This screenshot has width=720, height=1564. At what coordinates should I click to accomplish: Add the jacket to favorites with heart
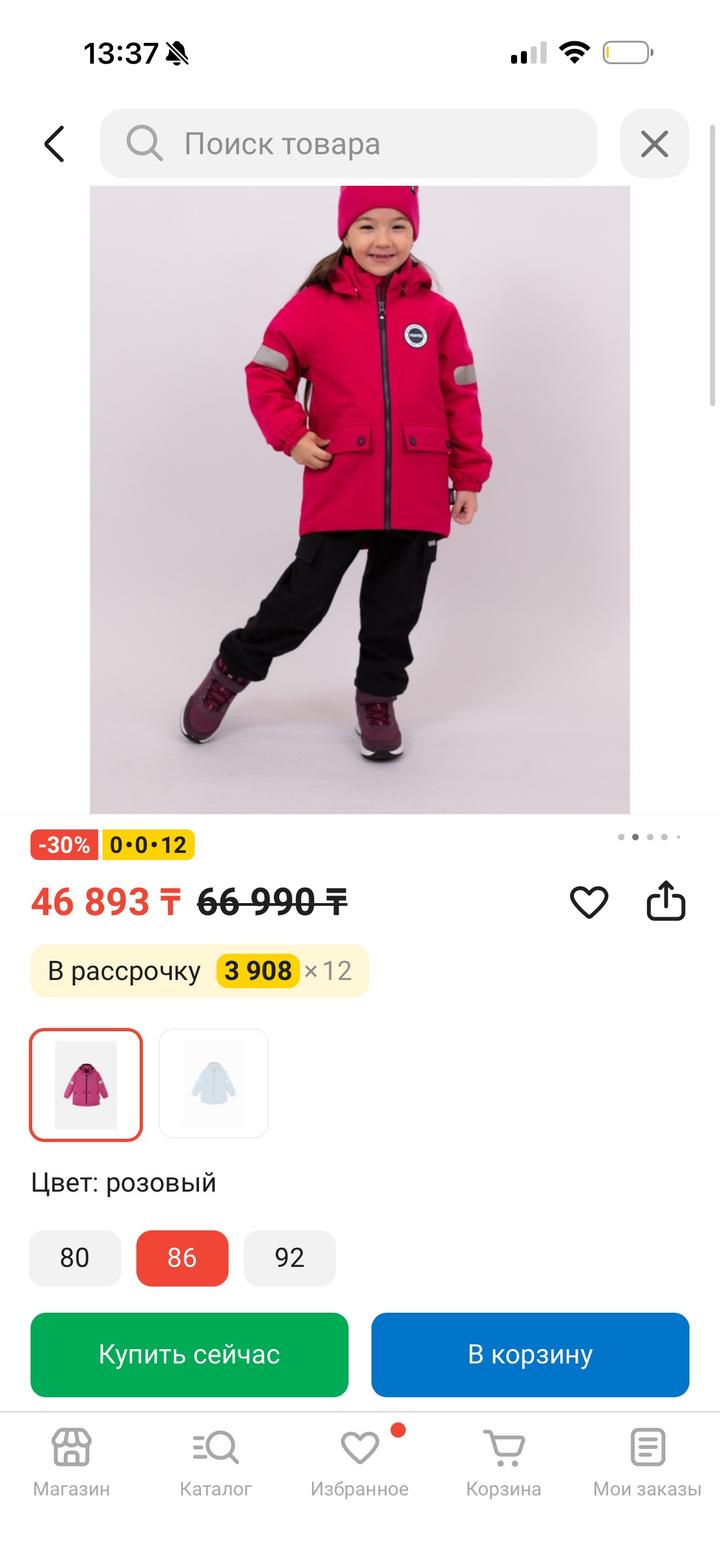tap(589, 902)
